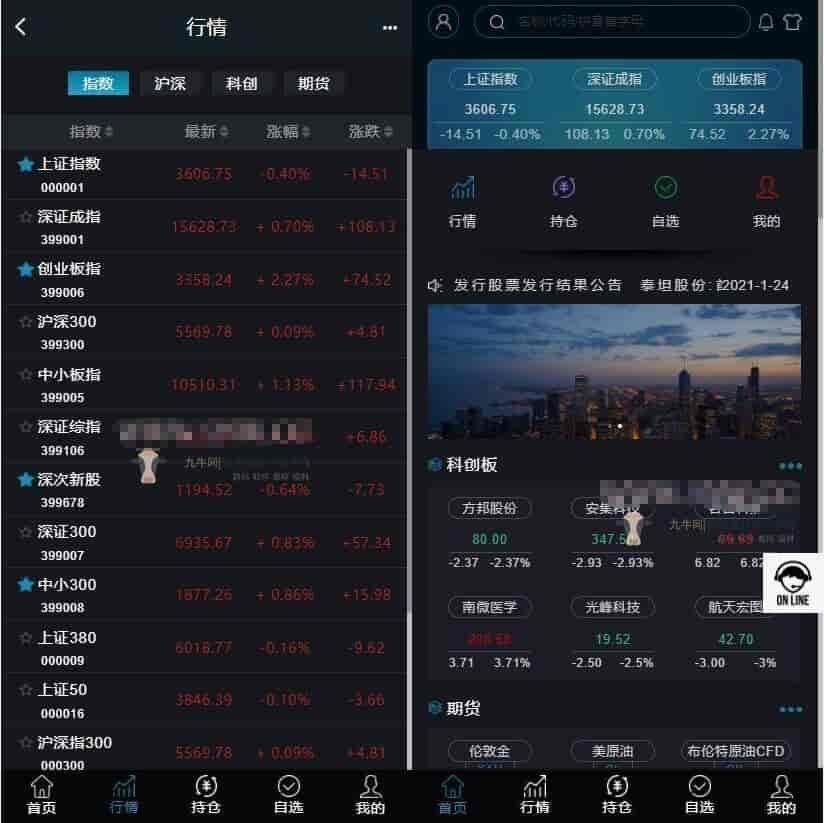Open the notifications bell
This screenshot has width=824, height=823.
[766, 21]
